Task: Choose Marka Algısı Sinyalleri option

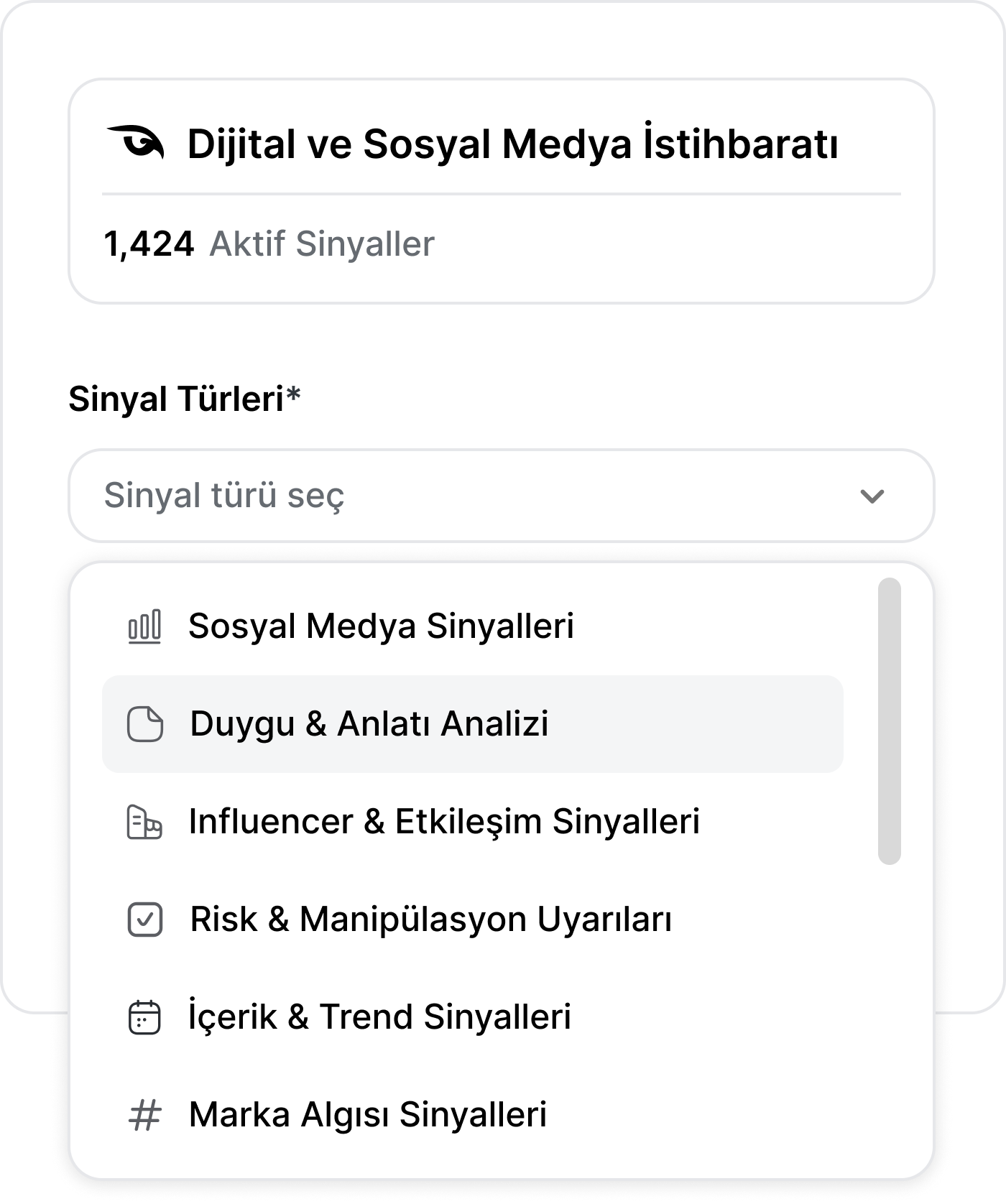Action: (367, 1114)
